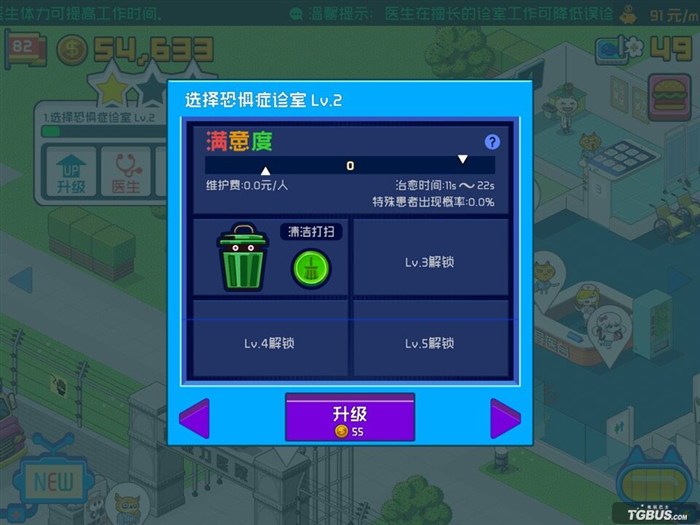The height and width of the screenshot is (525, 700).
Task: Select the Lv.4解锁 locked slot
Action: click(270, 342)
